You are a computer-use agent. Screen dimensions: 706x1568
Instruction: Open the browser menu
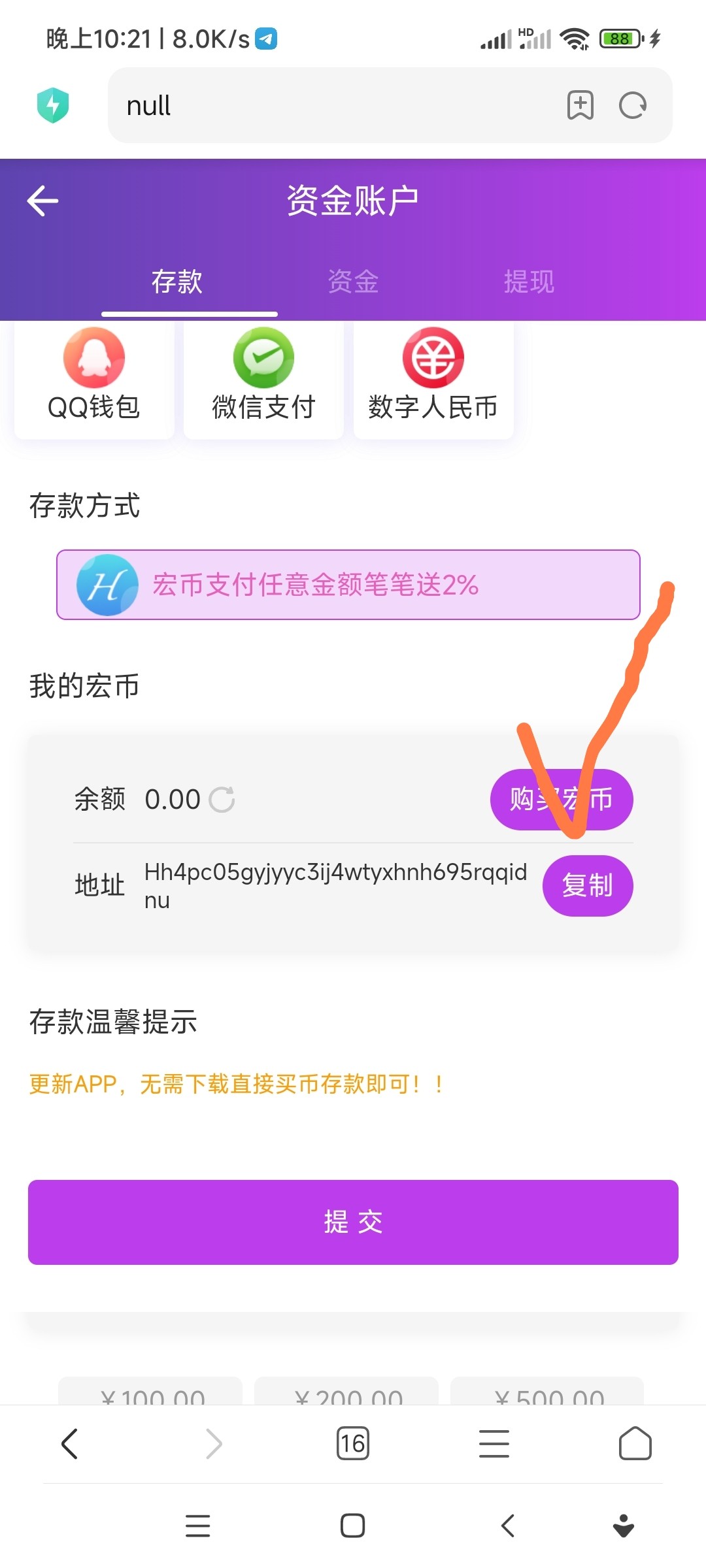pyautogui.click(x=494, y=1443)
